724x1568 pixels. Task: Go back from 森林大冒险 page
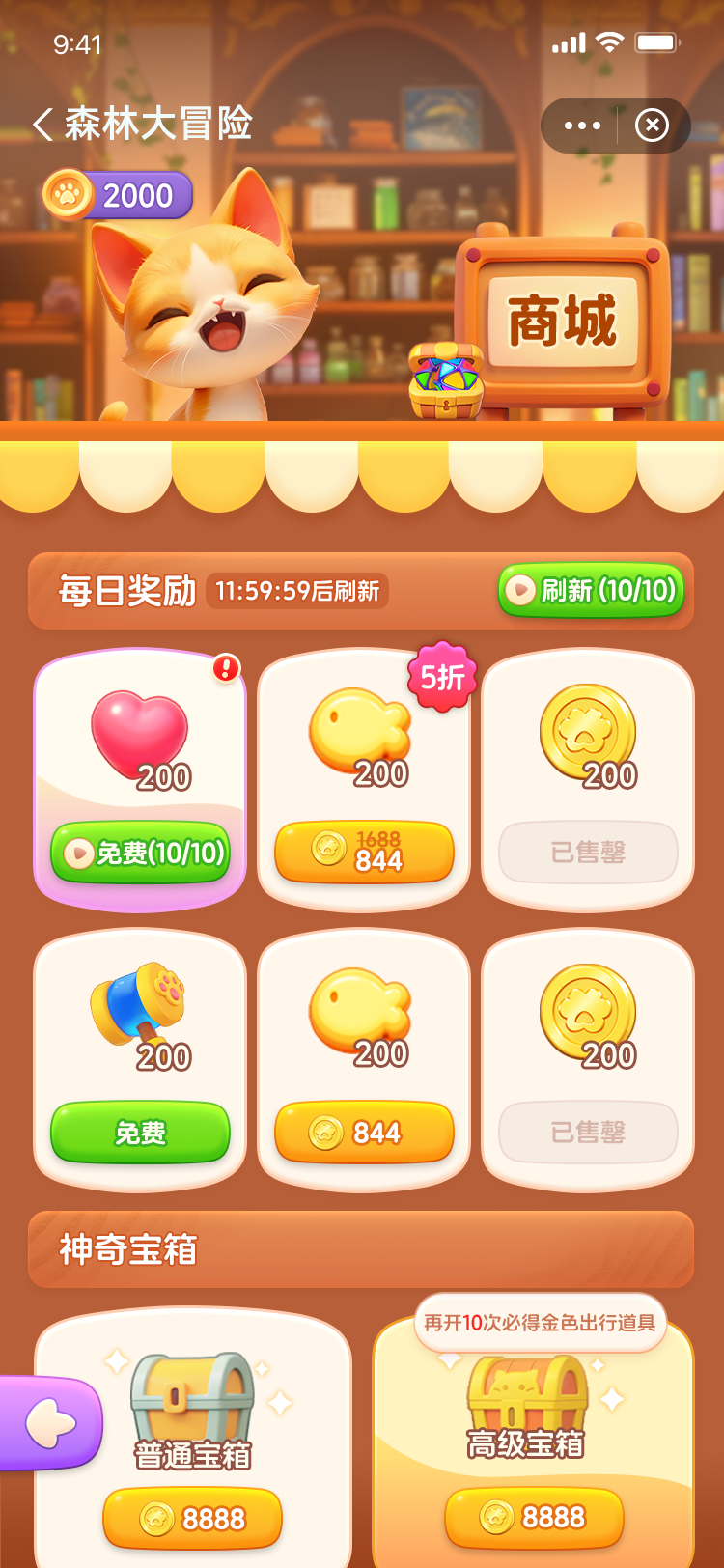point(43,125)
